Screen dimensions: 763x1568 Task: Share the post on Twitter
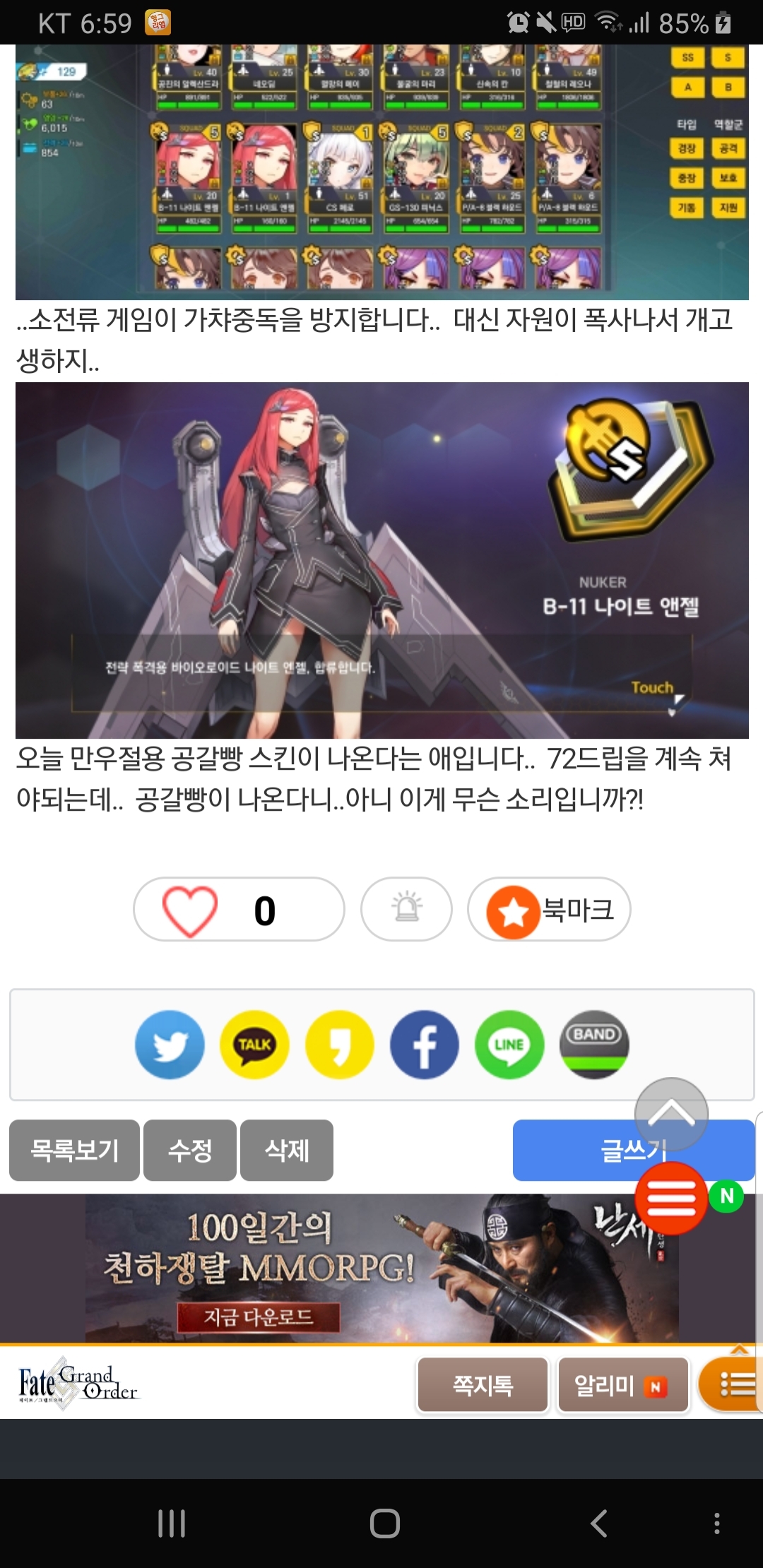pyautogui.click(x=170, y=1045)
